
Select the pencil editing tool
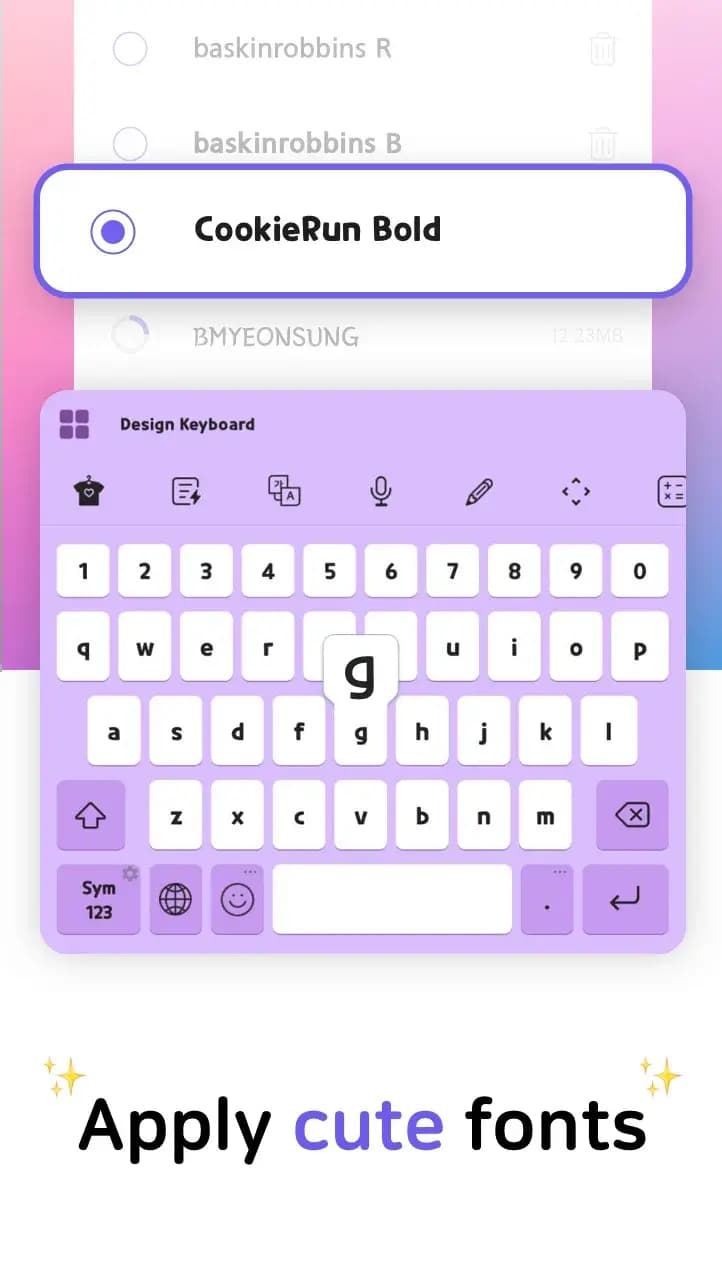(x=478, y=491)
